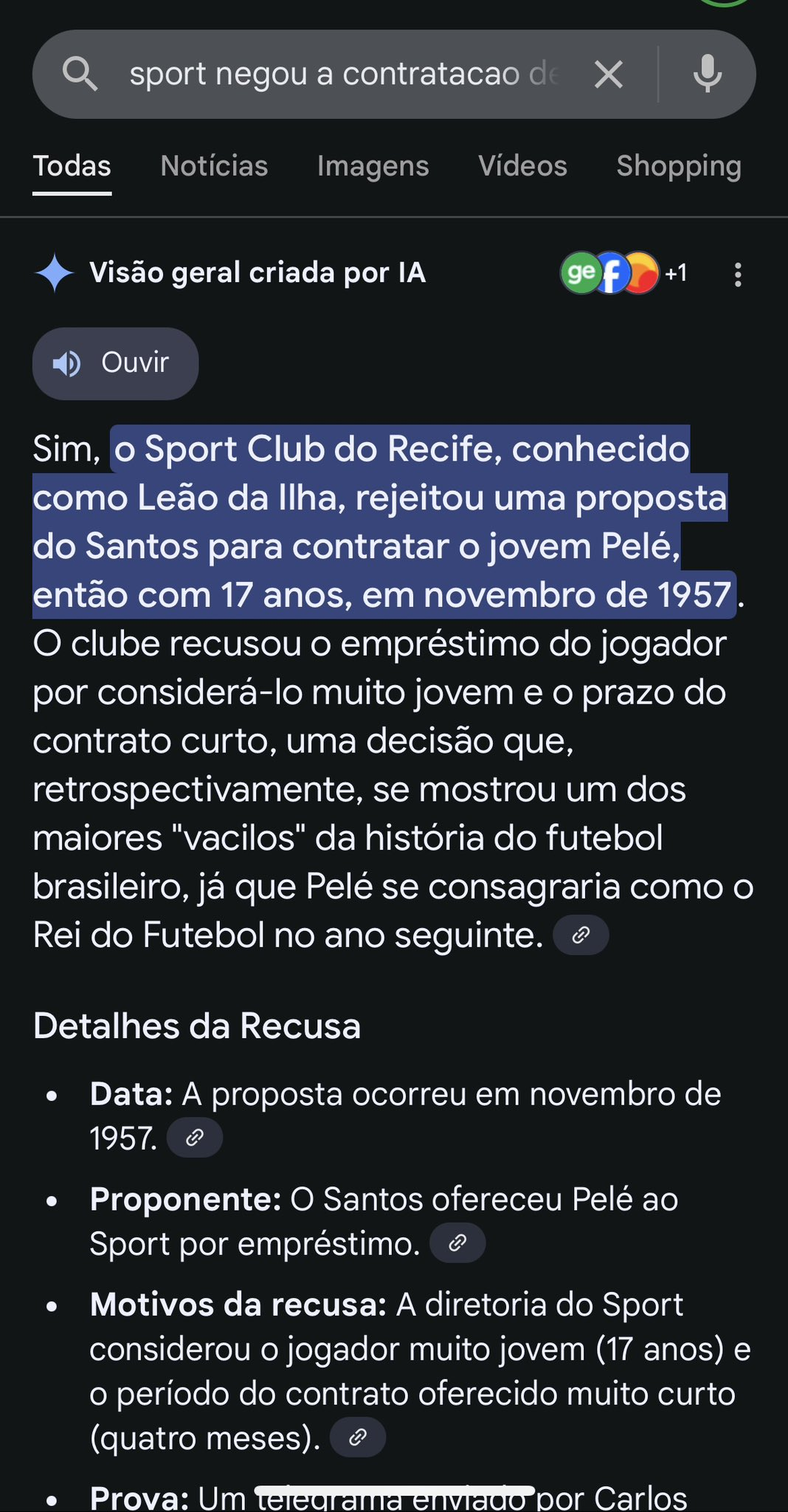The width and height of the screenshot is (788, 1512).
Task: Open source link beside Proponente bullet
Action: pos(457,1243)
